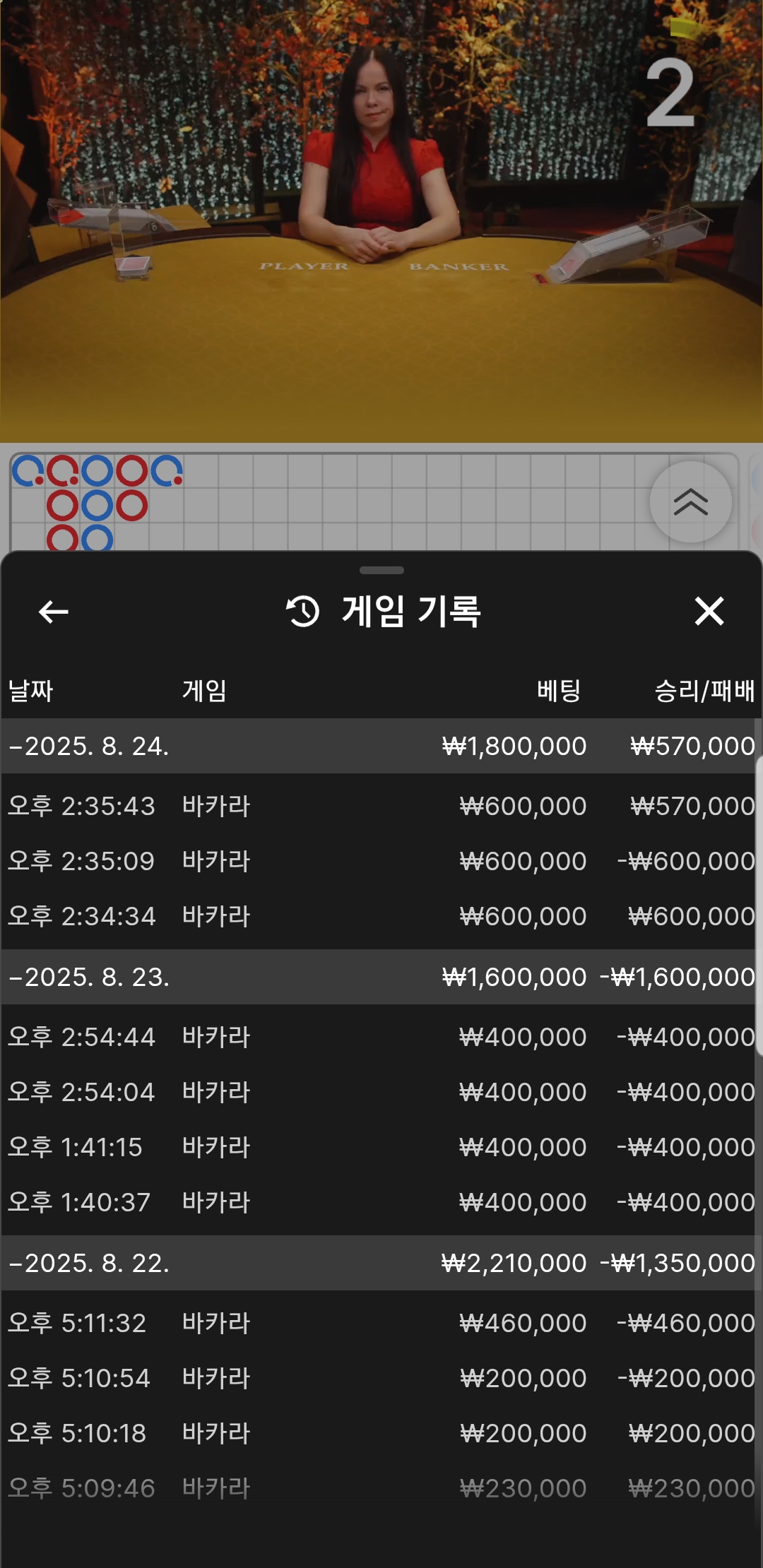The width and height of the screenshot is (763, 1568).
Task: Expand the roadmap with the double-chevron button
Action: click(x=690, y=502)
